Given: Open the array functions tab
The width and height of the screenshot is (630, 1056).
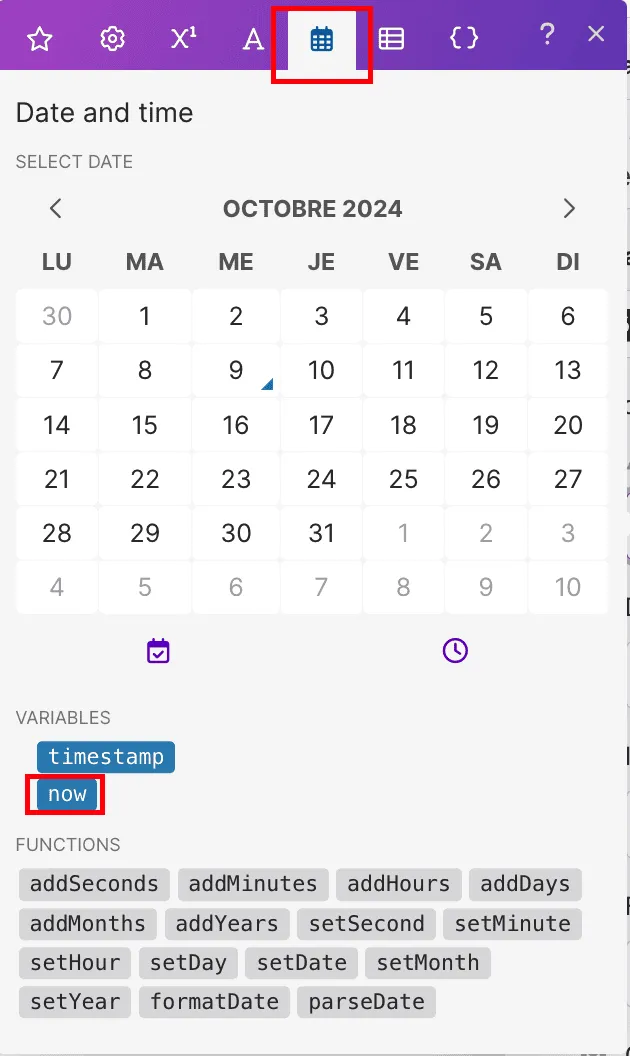Looking at the screenshot, I should (391, 39).
